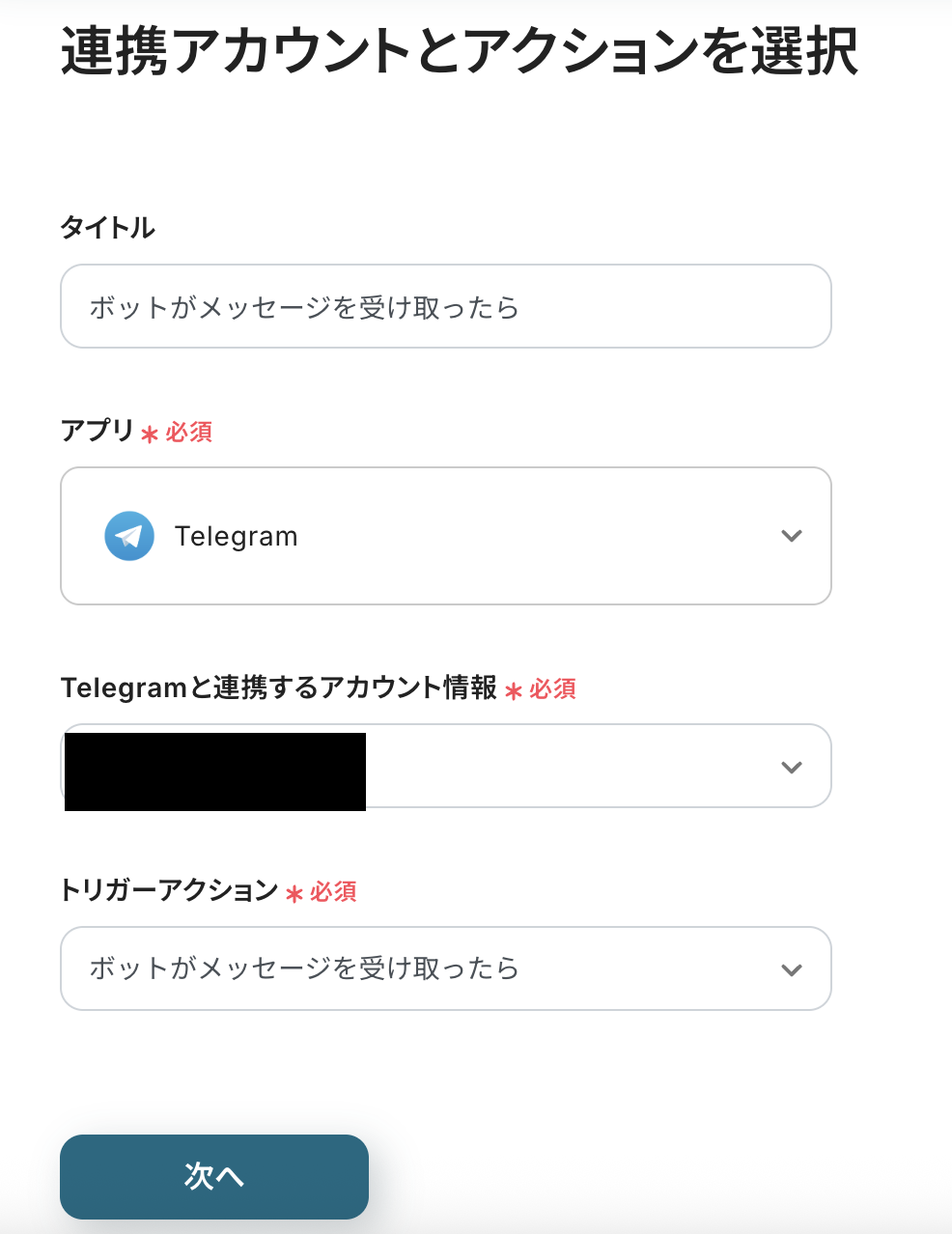Click the teal next step button
This screenshot has height=1234, width=952.
point(212,1176)
